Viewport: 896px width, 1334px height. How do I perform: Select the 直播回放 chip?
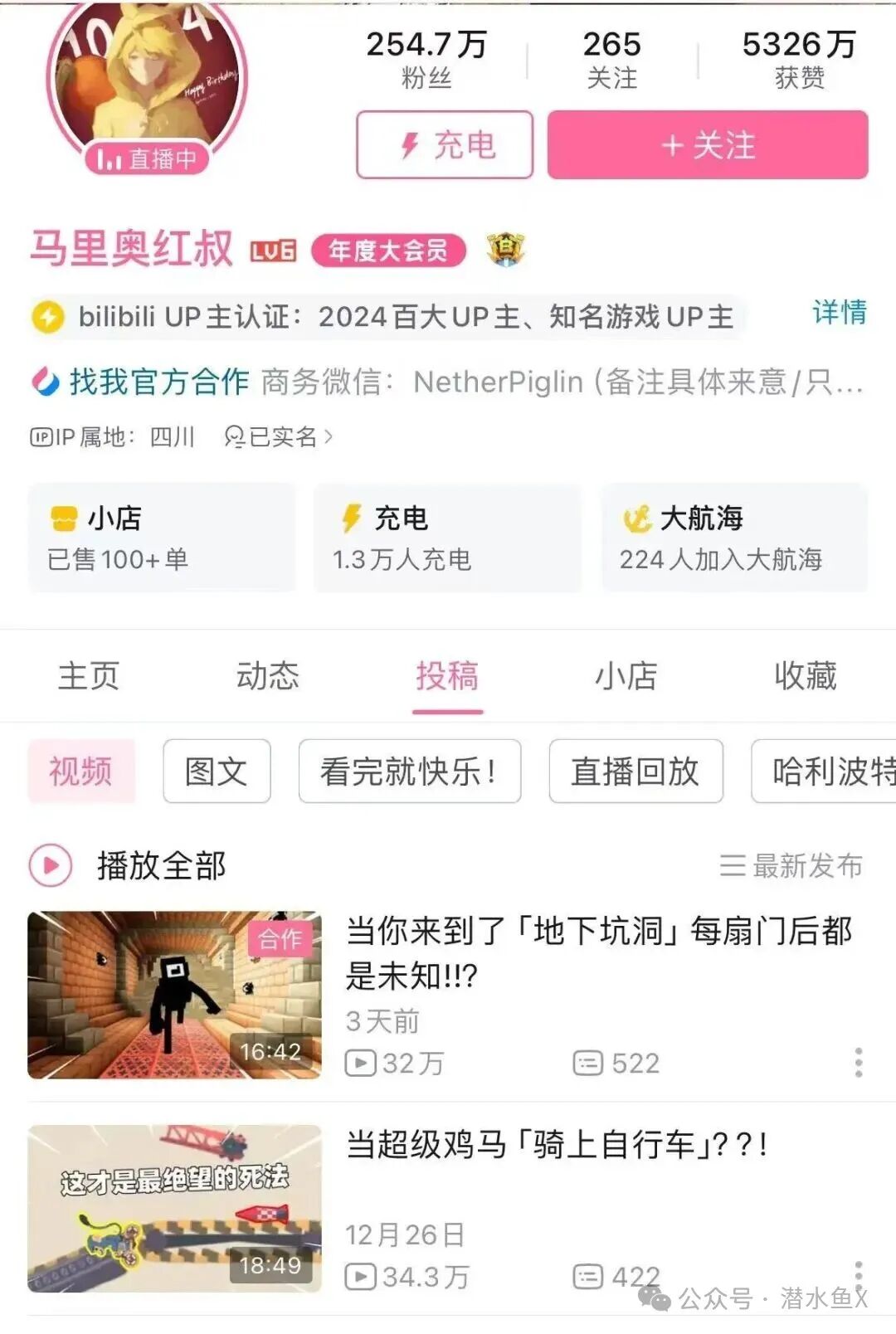(635, 772)
